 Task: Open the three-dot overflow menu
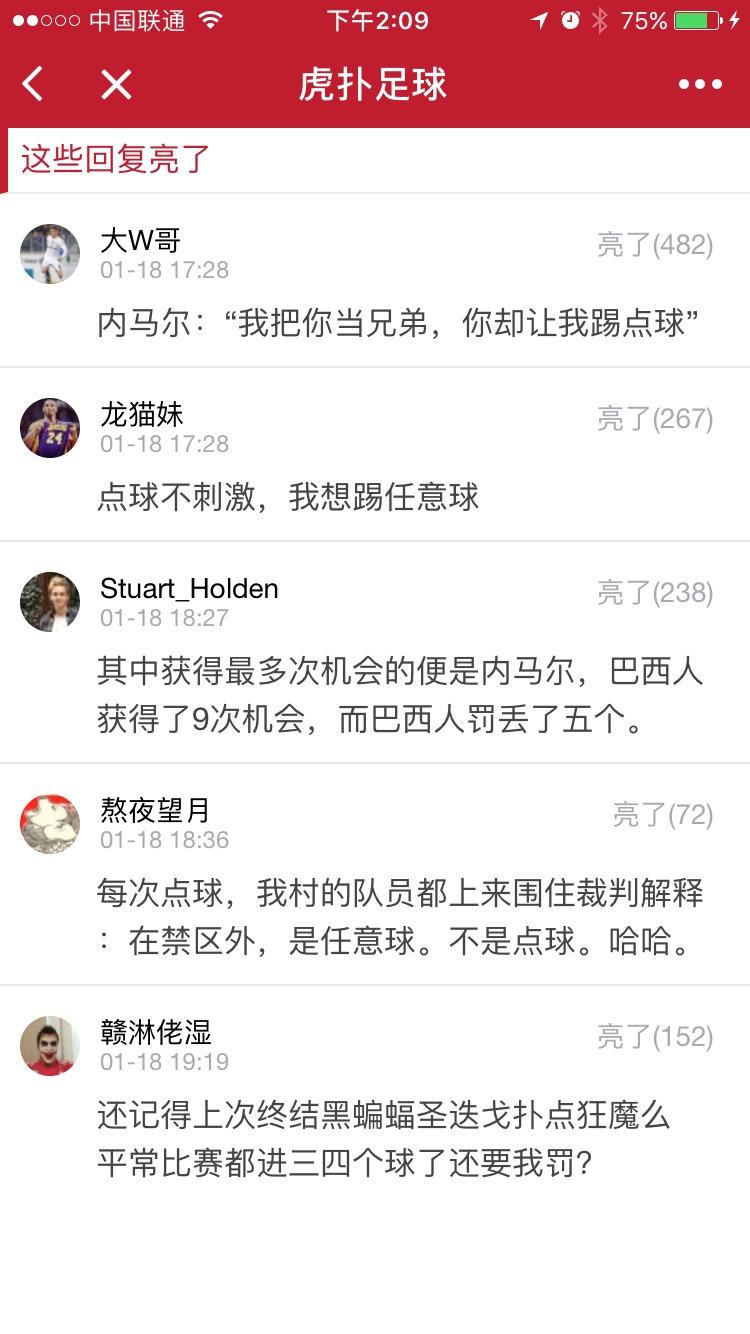click(x=700, y=85)
